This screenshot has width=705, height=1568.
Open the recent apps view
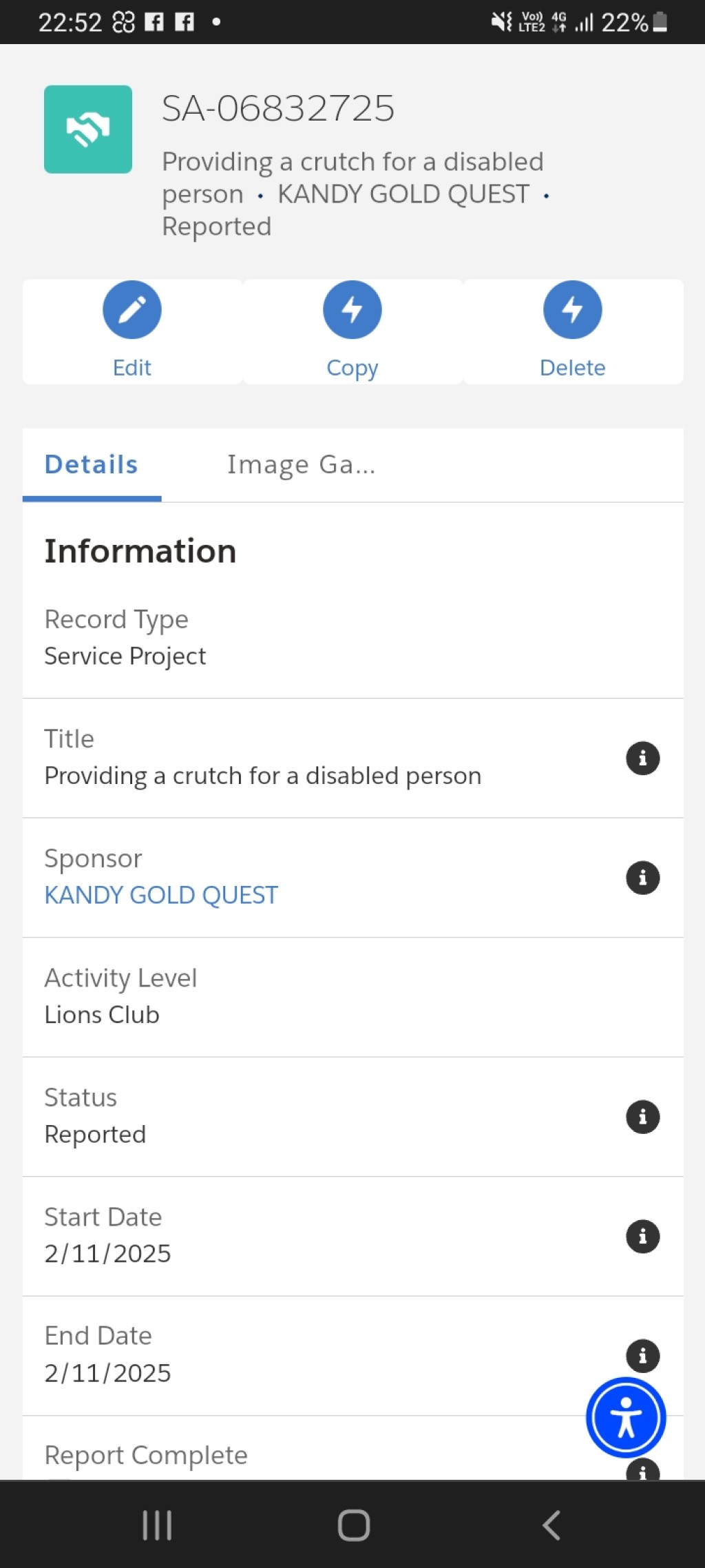157,1525
